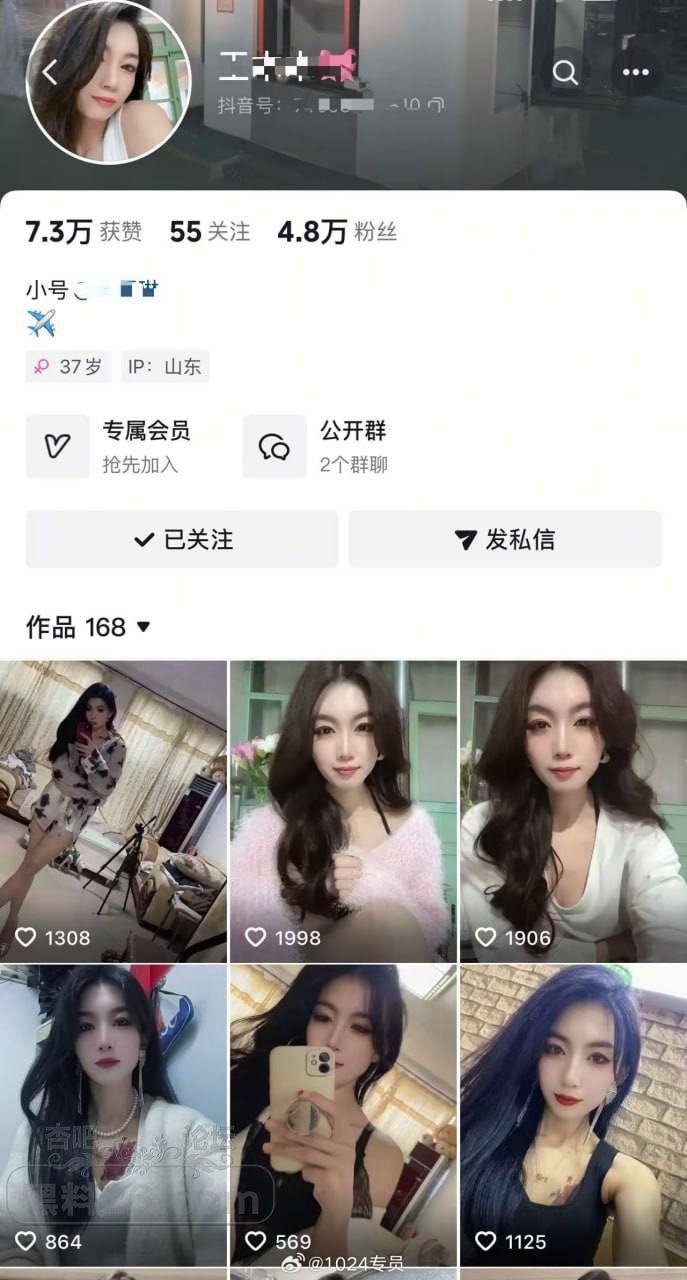This screenshot has height=1280, width=687.
Task: Open the video with 1998 likes
Action: [x=343, y=810]
